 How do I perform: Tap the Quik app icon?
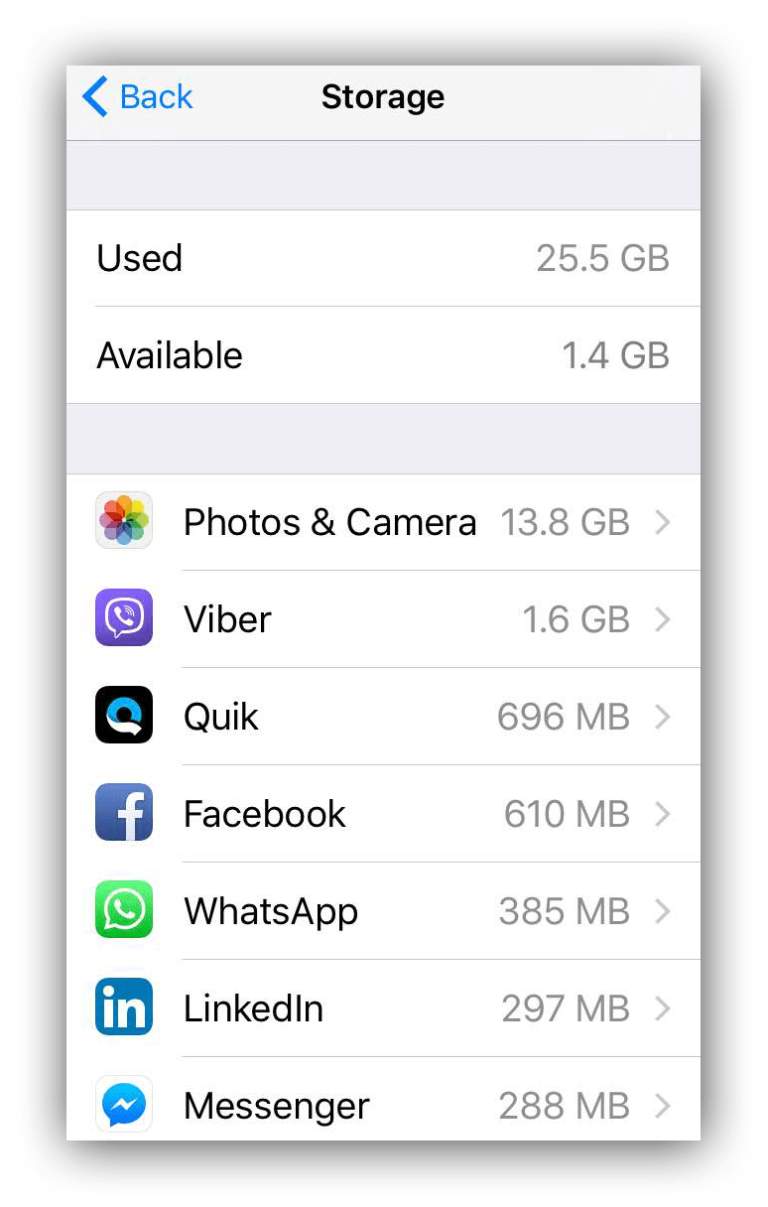pos(123,715)
